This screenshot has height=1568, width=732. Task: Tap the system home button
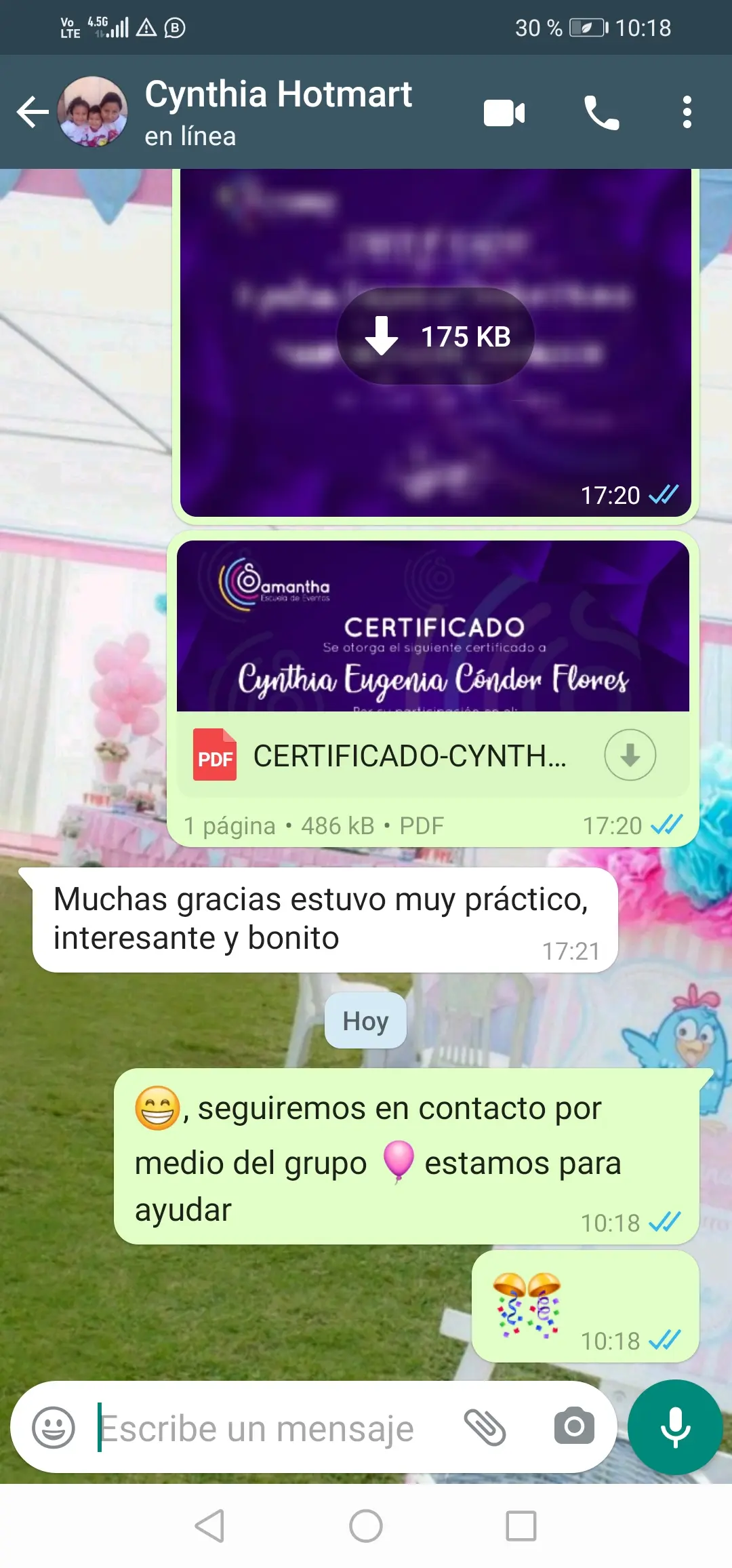tap(366, 1526)
